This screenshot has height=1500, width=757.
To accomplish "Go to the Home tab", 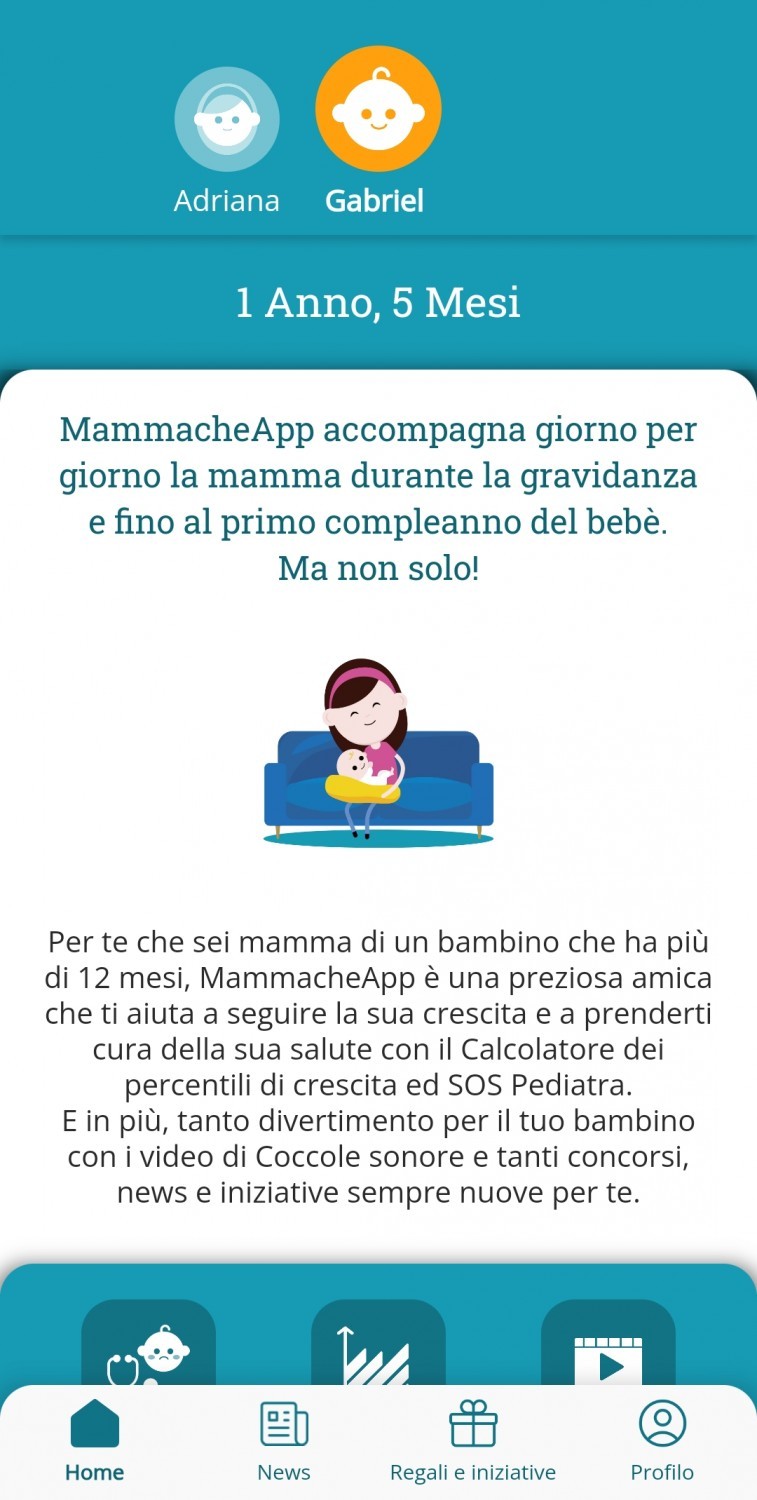I will coord(95,1440).
